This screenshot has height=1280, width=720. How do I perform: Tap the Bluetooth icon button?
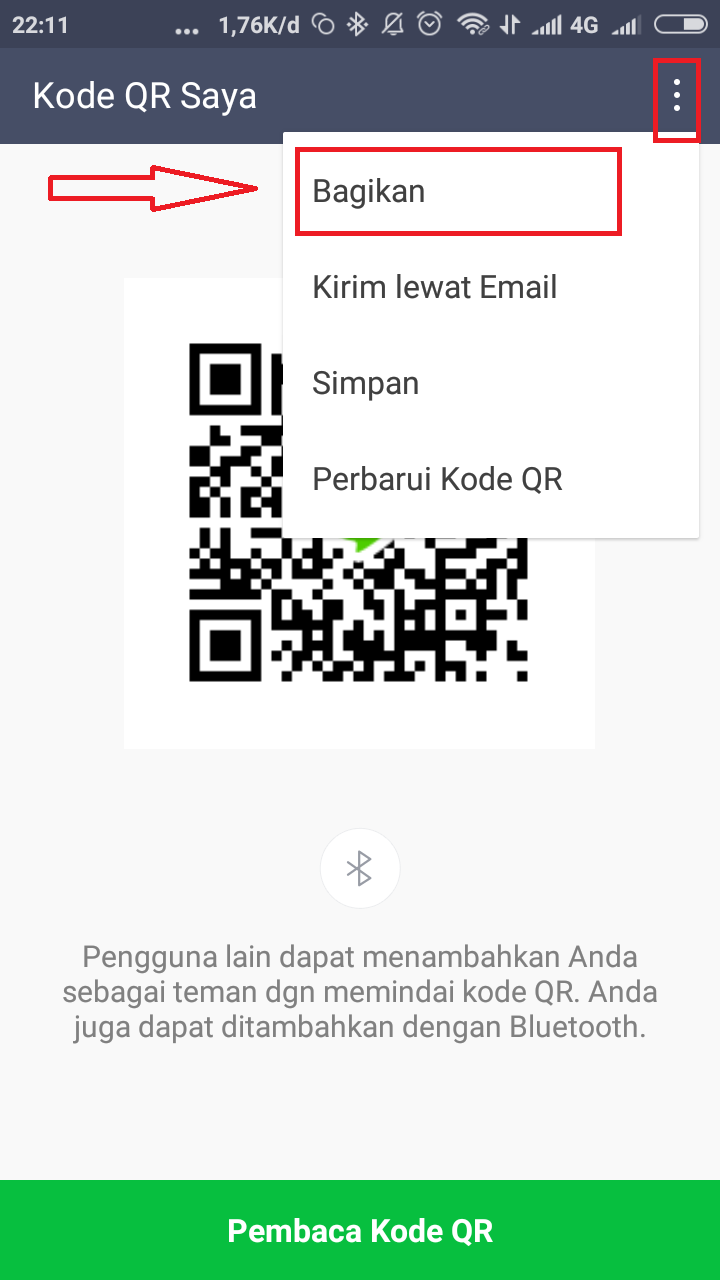[360, 868]
